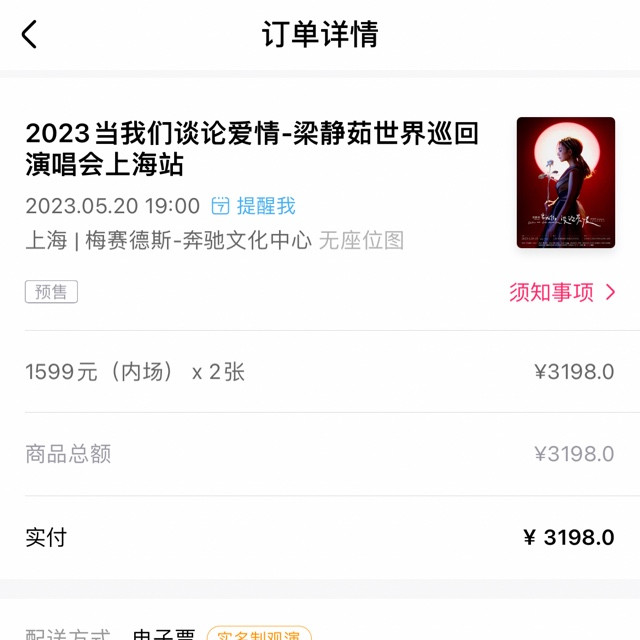The height and width of the screenshot is (640, 640).
Task: Open the concert poster thumbnail
Action: pyautogui.click(x=566, y=182)
